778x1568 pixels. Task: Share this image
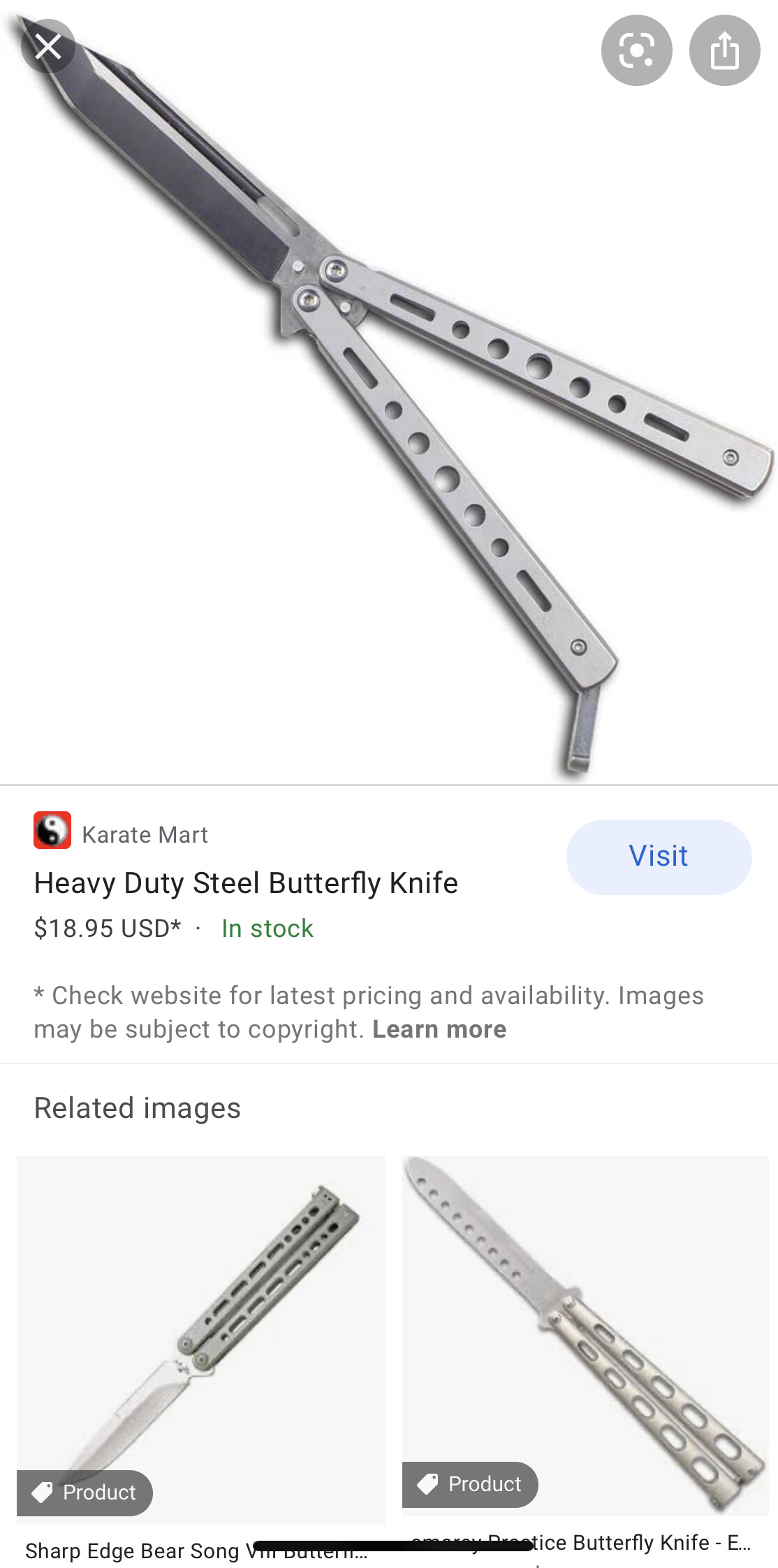pos(724,50)
